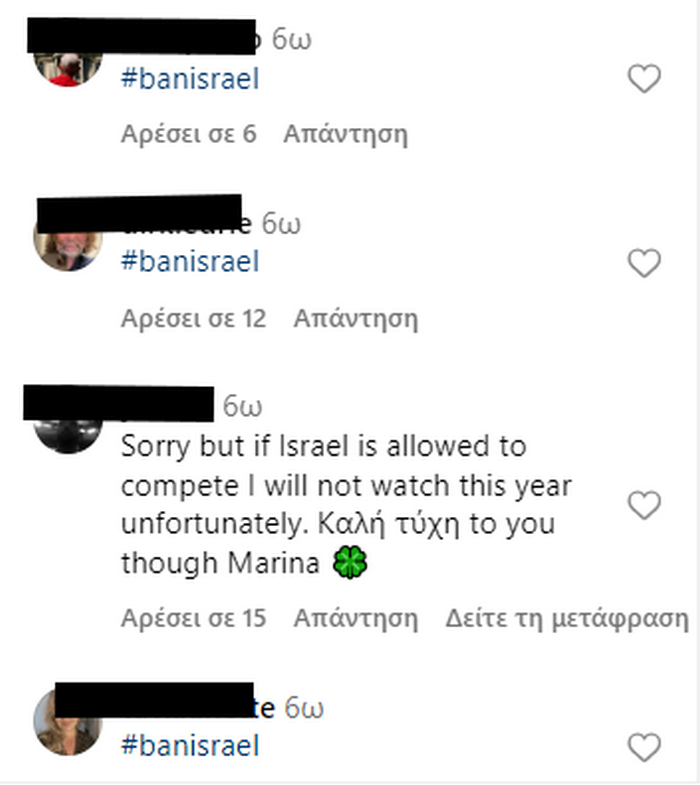
Task: Like the last #banisrael comment
Action: 644,746
